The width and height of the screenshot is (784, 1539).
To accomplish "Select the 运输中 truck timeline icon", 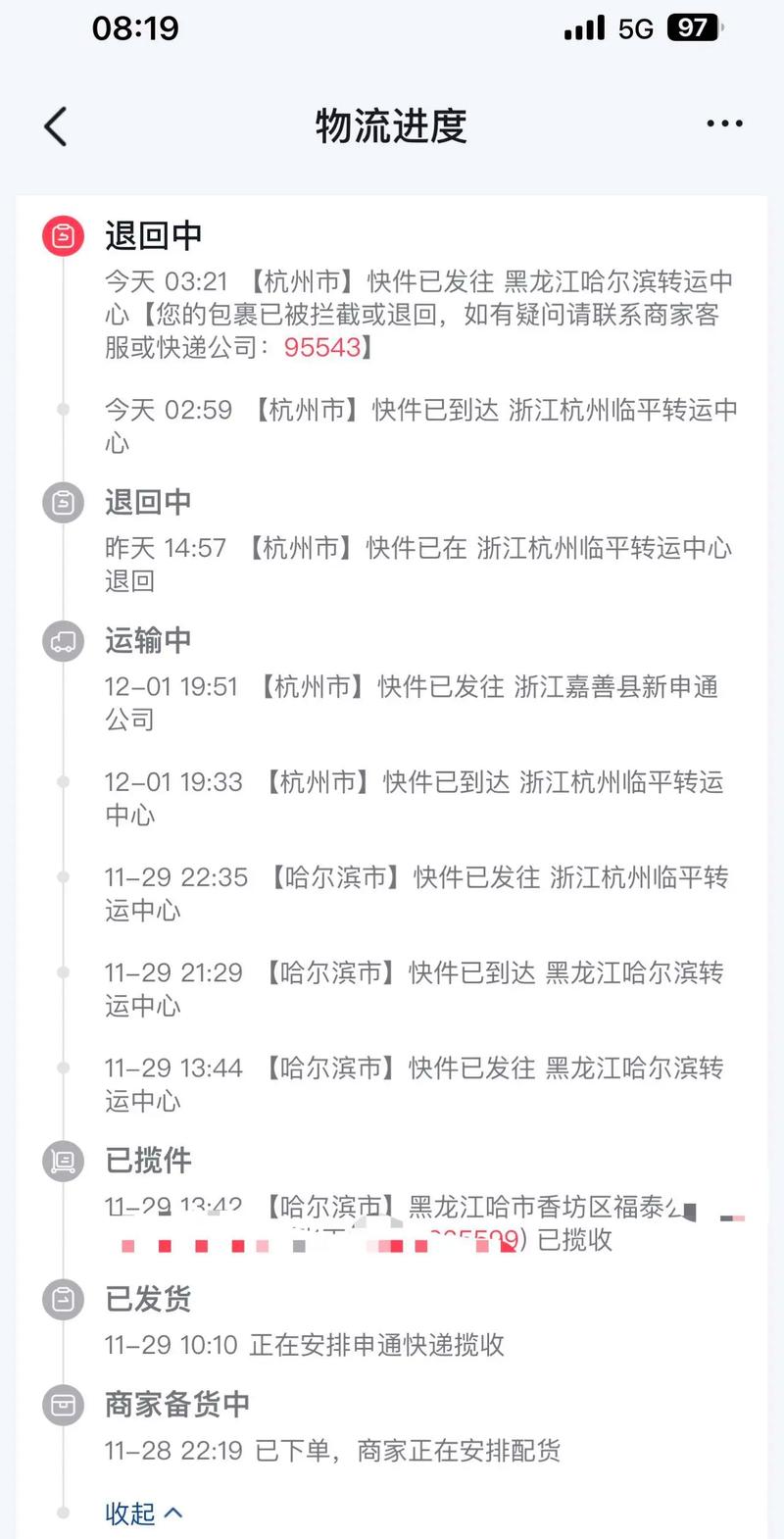I will tap(62, 641).
